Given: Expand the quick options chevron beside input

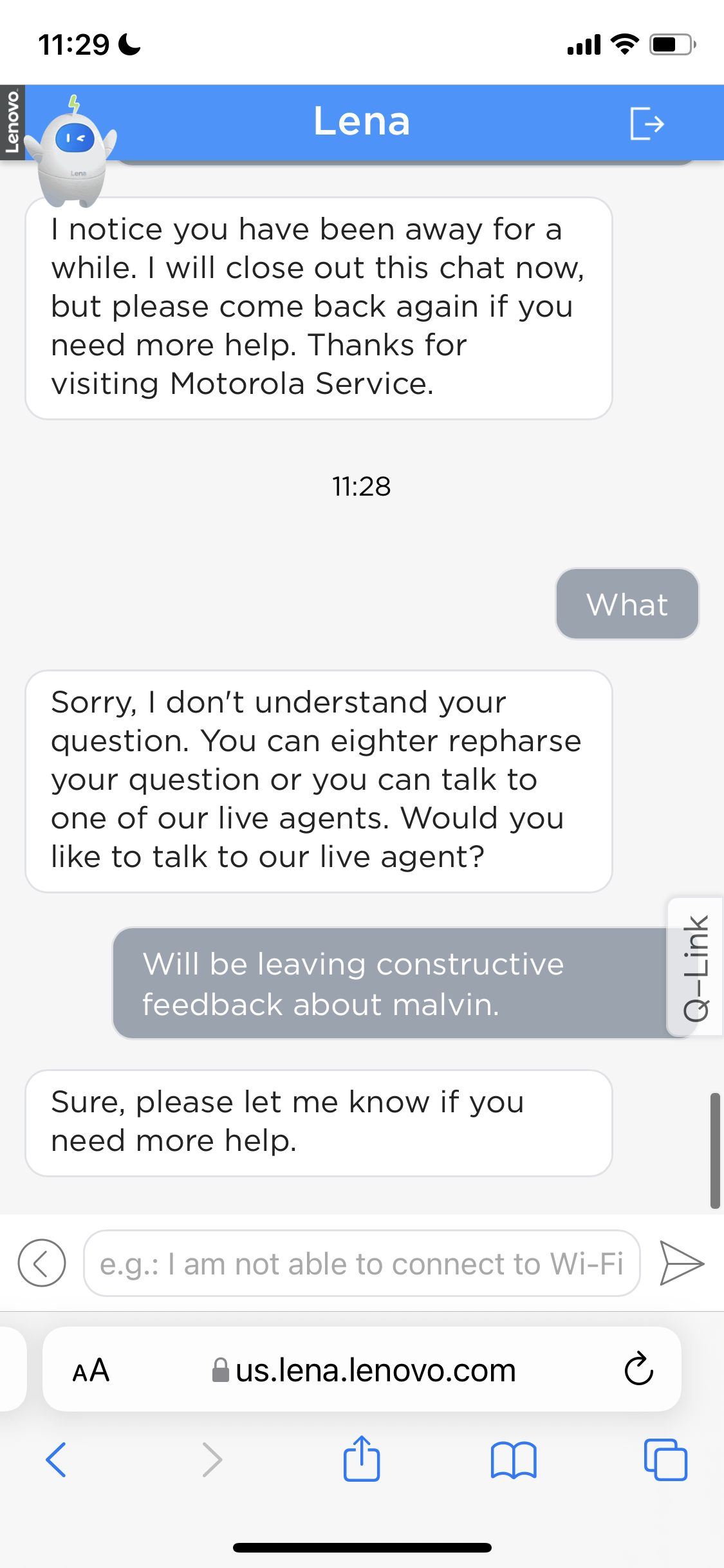Looking at the screenshot, I should (x=41, y=1262).
